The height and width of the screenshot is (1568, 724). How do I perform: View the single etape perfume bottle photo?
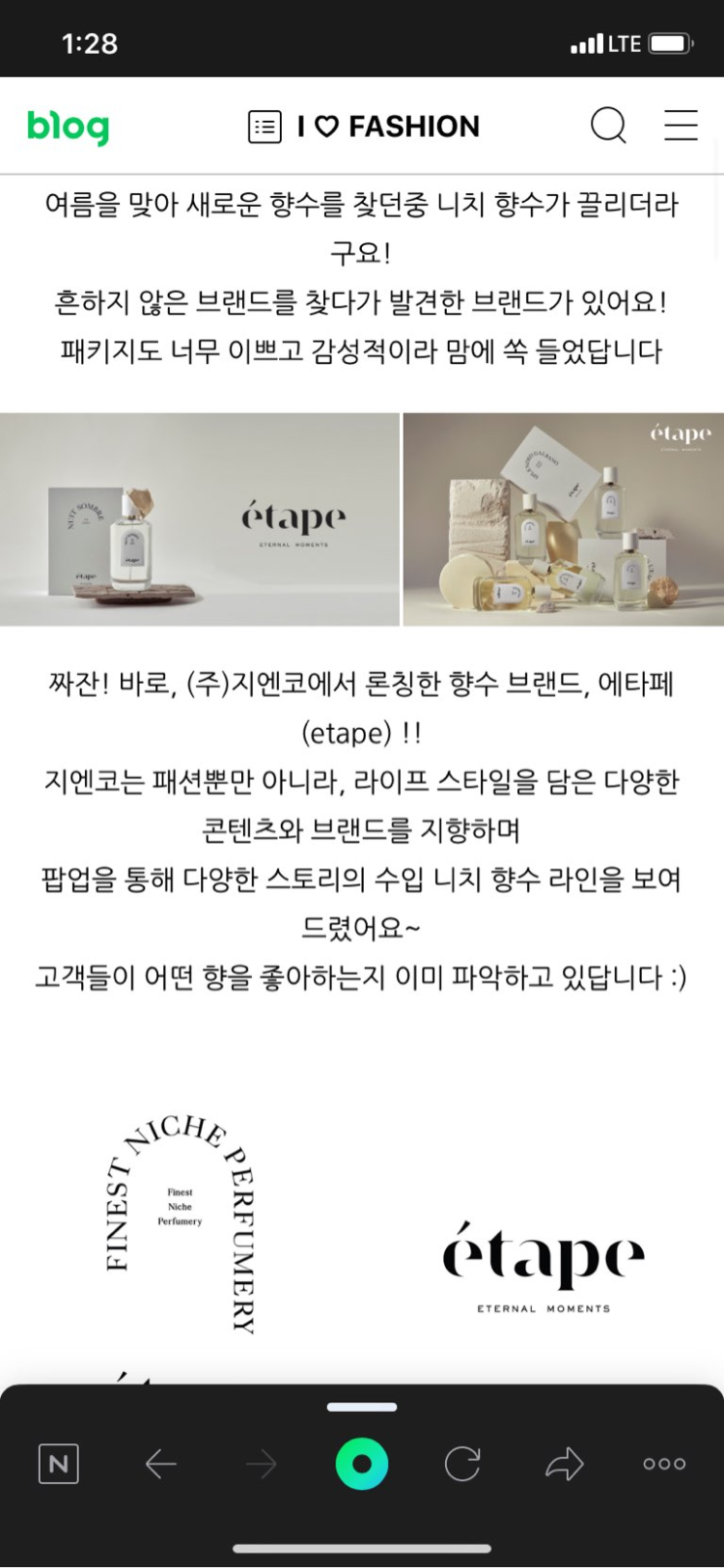pyautogui.click(x=200, y=519)
